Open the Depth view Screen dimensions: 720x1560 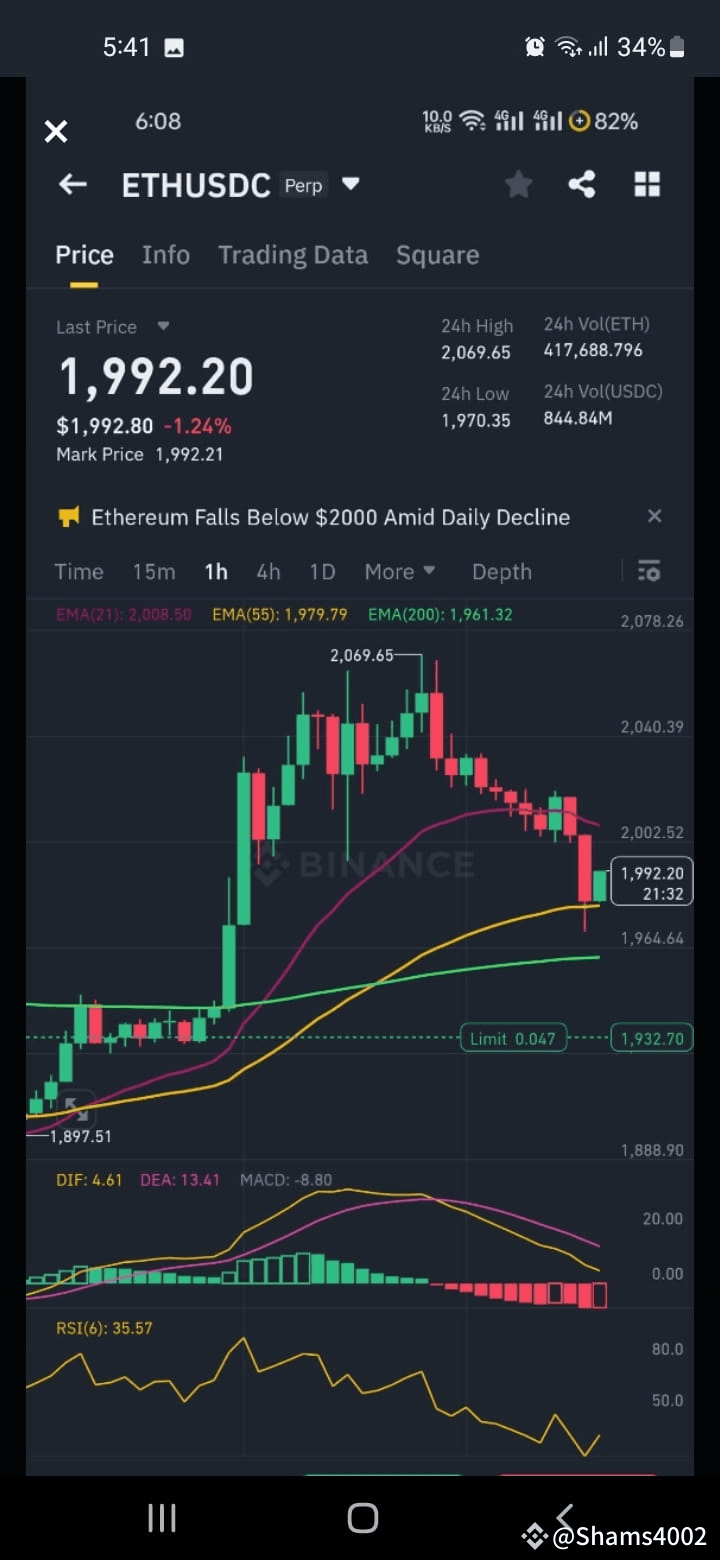(501, 571)
